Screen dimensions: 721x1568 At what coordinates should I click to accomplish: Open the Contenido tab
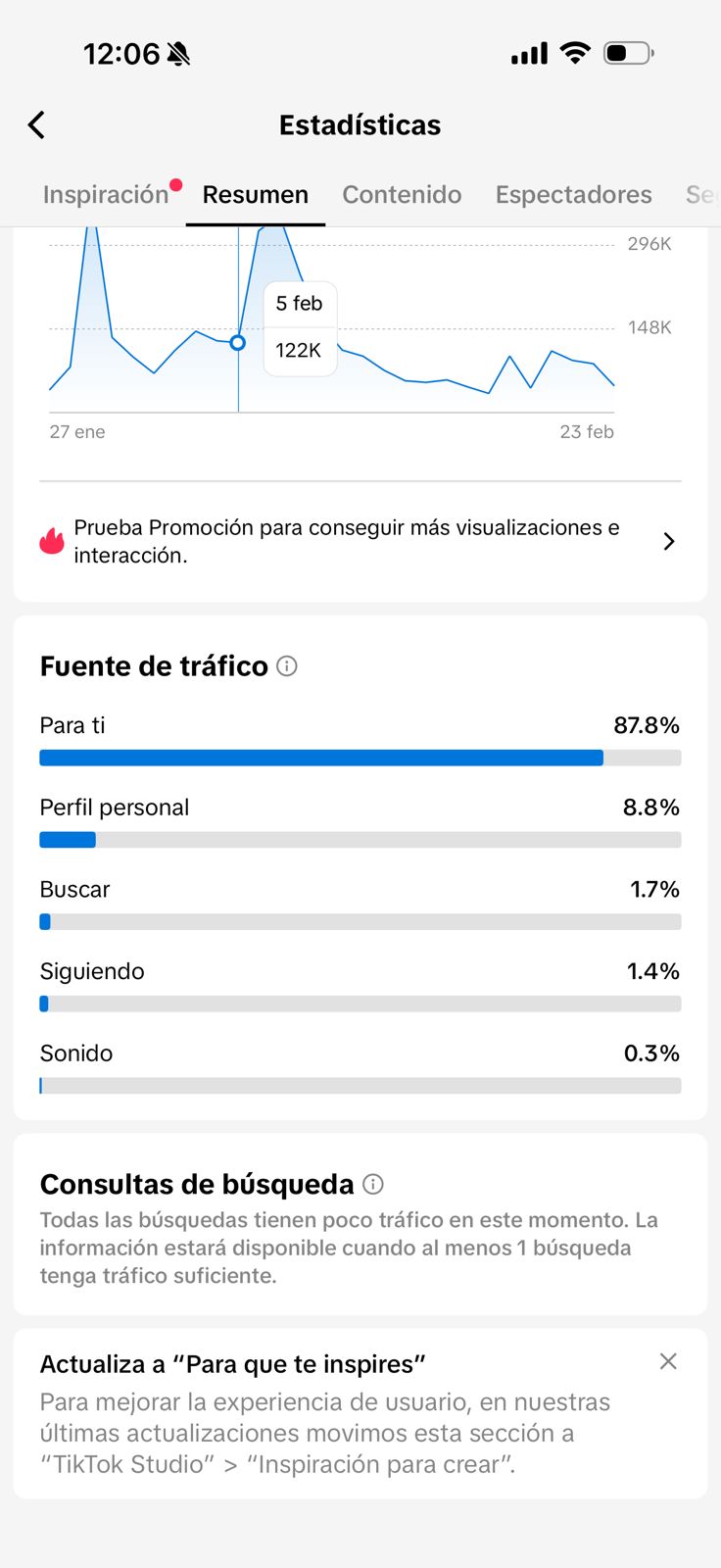(402, 194)
